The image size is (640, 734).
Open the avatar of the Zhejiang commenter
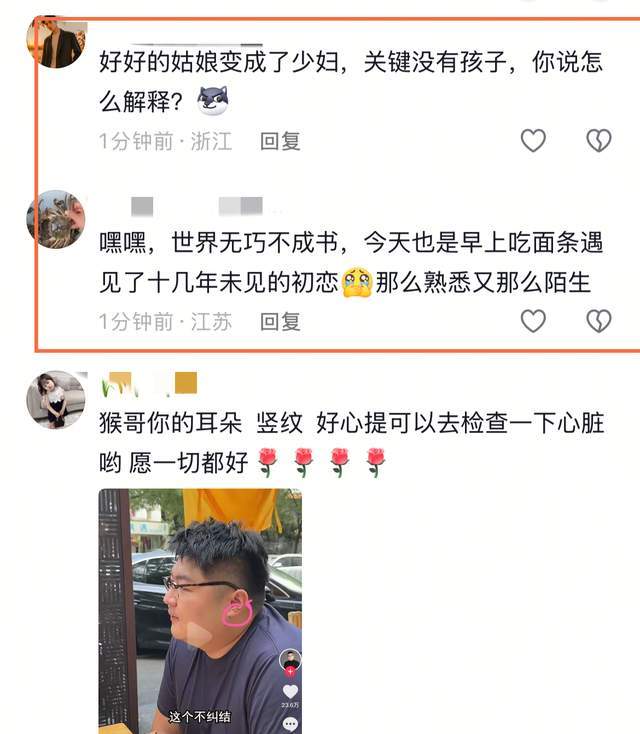[x=56, y=43]
